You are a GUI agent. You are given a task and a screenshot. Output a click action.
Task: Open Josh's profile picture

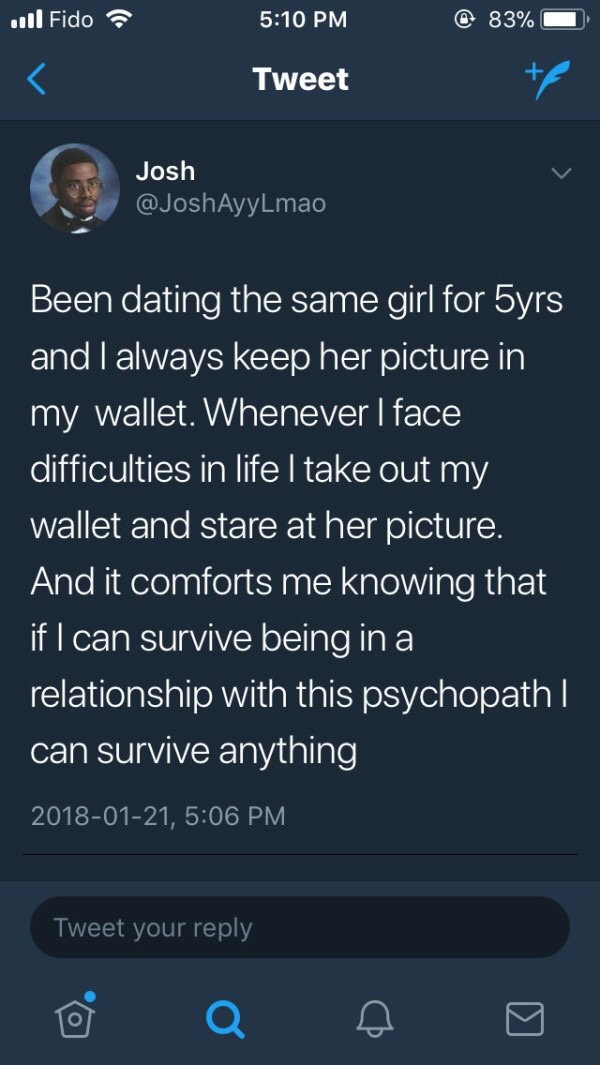(x=75, y=188)
